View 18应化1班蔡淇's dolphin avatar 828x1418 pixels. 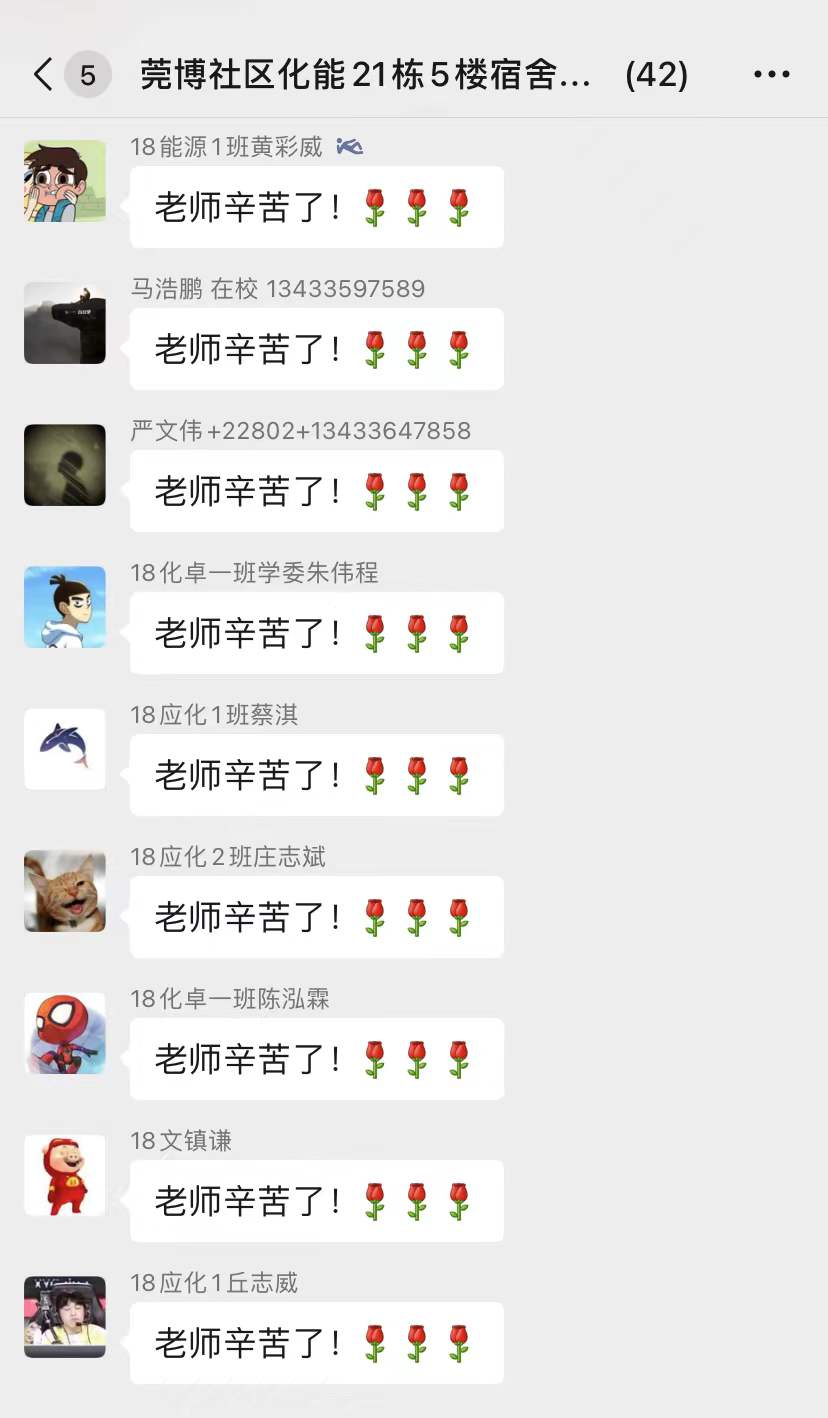click(x=65, y=749)
